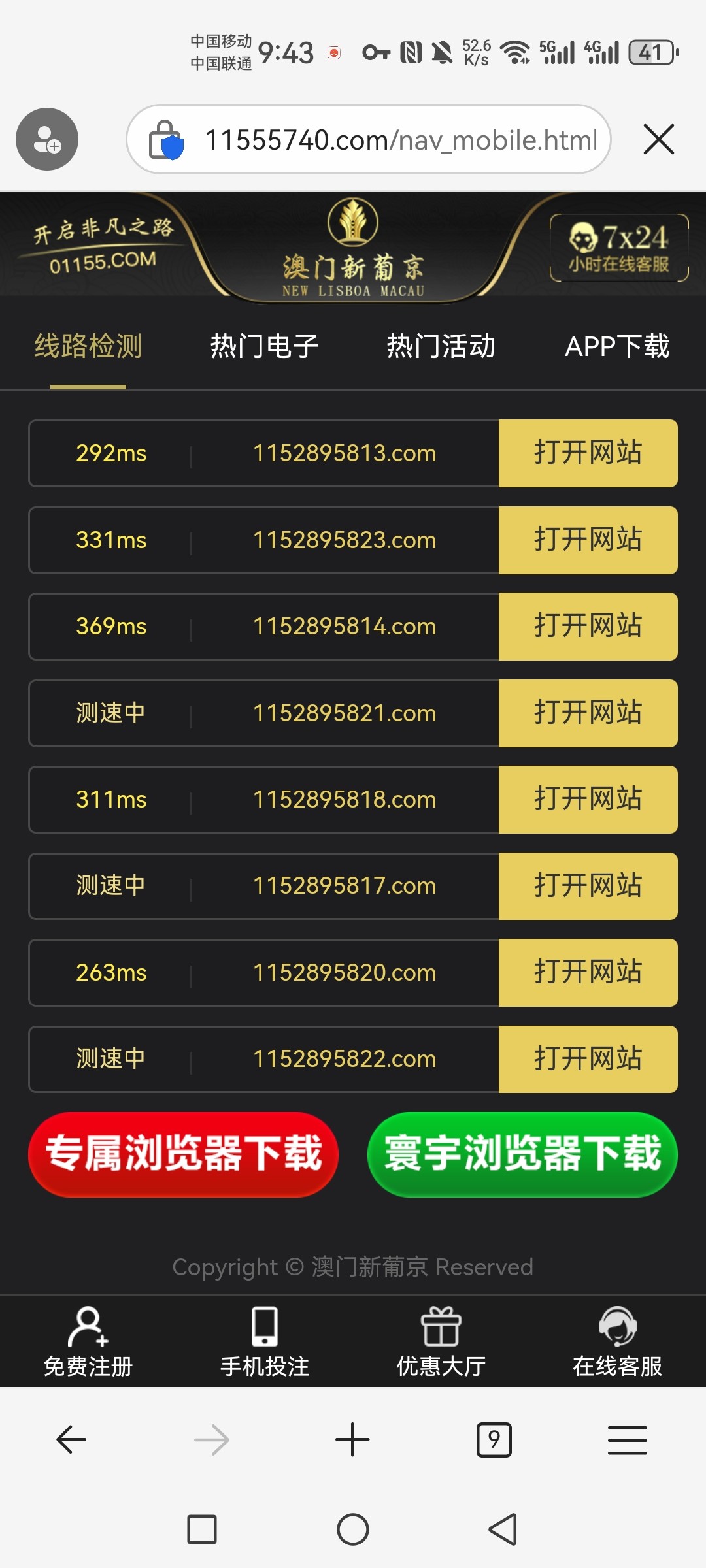
Task: Open website 1152895823.com with 打开网站
Action: (x=588, y=540)
